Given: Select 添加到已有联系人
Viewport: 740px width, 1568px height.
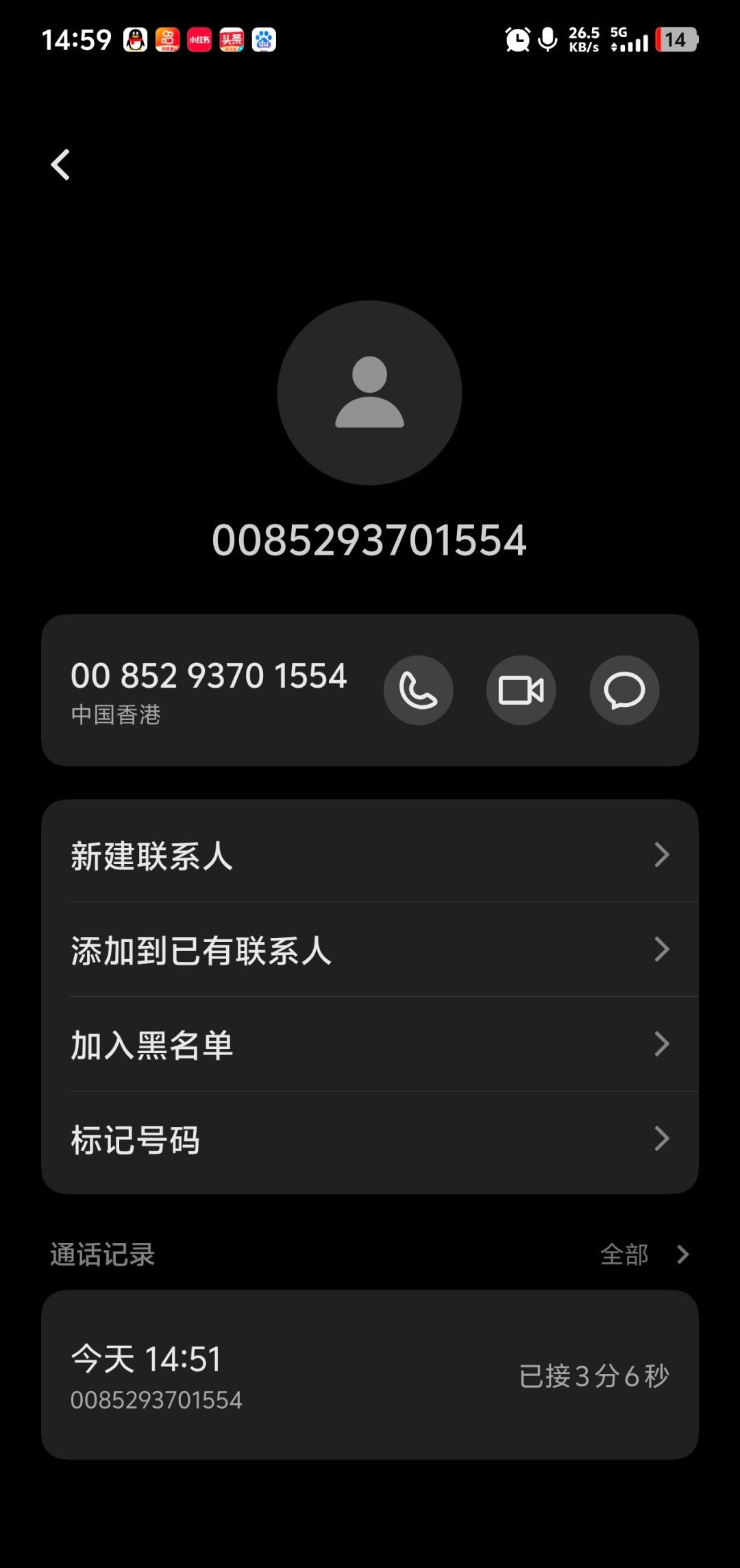Looking at the screenshot, I should [370, 950].
